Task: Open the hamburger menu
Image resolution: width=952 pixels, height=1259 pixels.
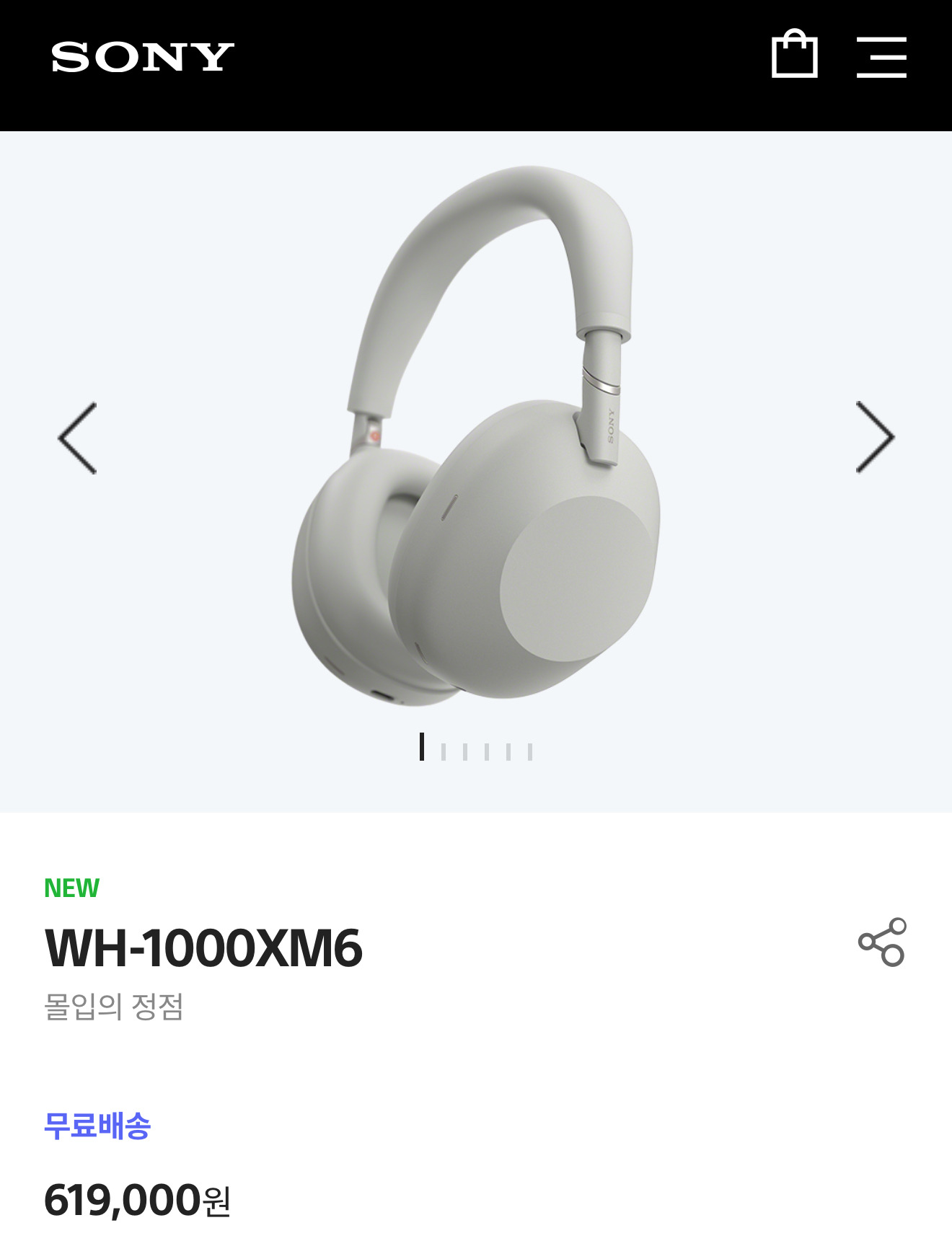Action: click(x=881, y=57)
